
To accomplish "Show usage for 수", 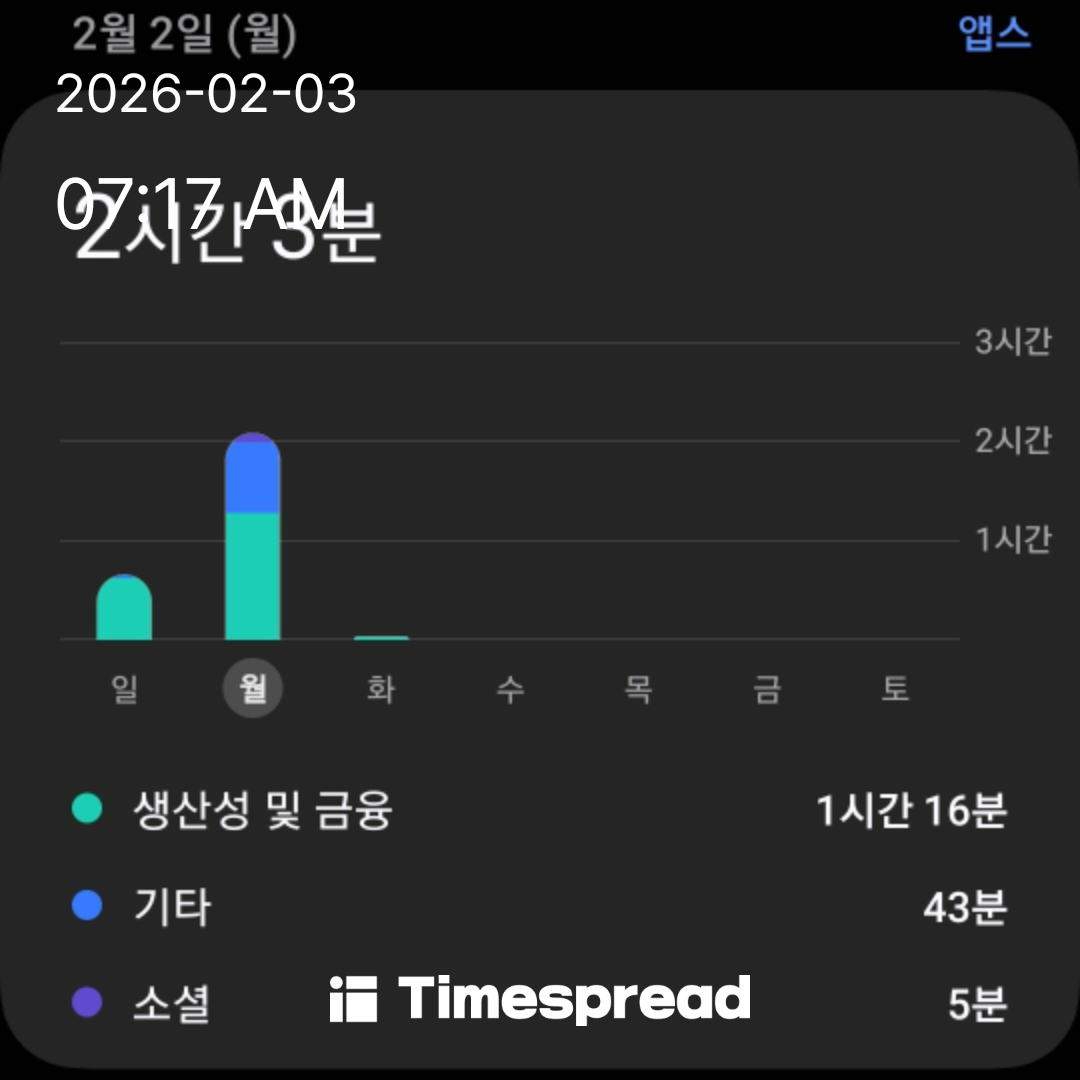I will pyautogui.click(x=510, y=689).
